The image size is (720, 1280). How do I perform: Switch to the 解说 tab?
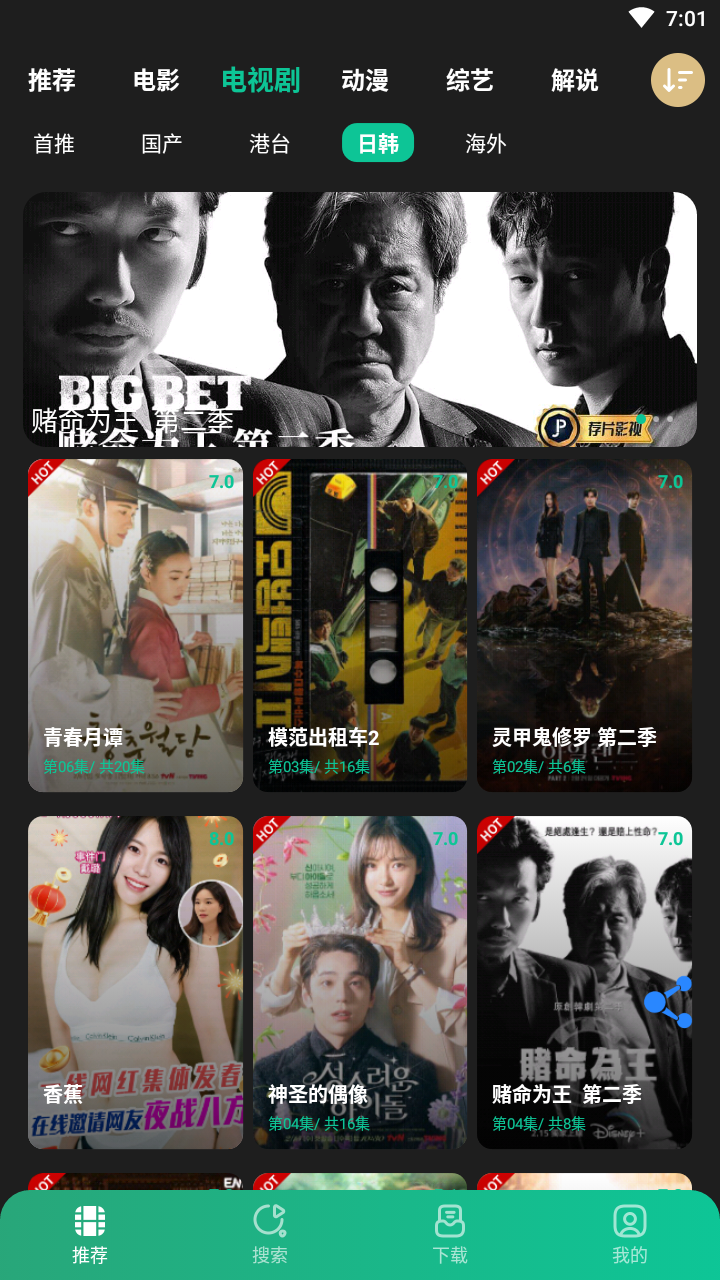coord(575,80)
